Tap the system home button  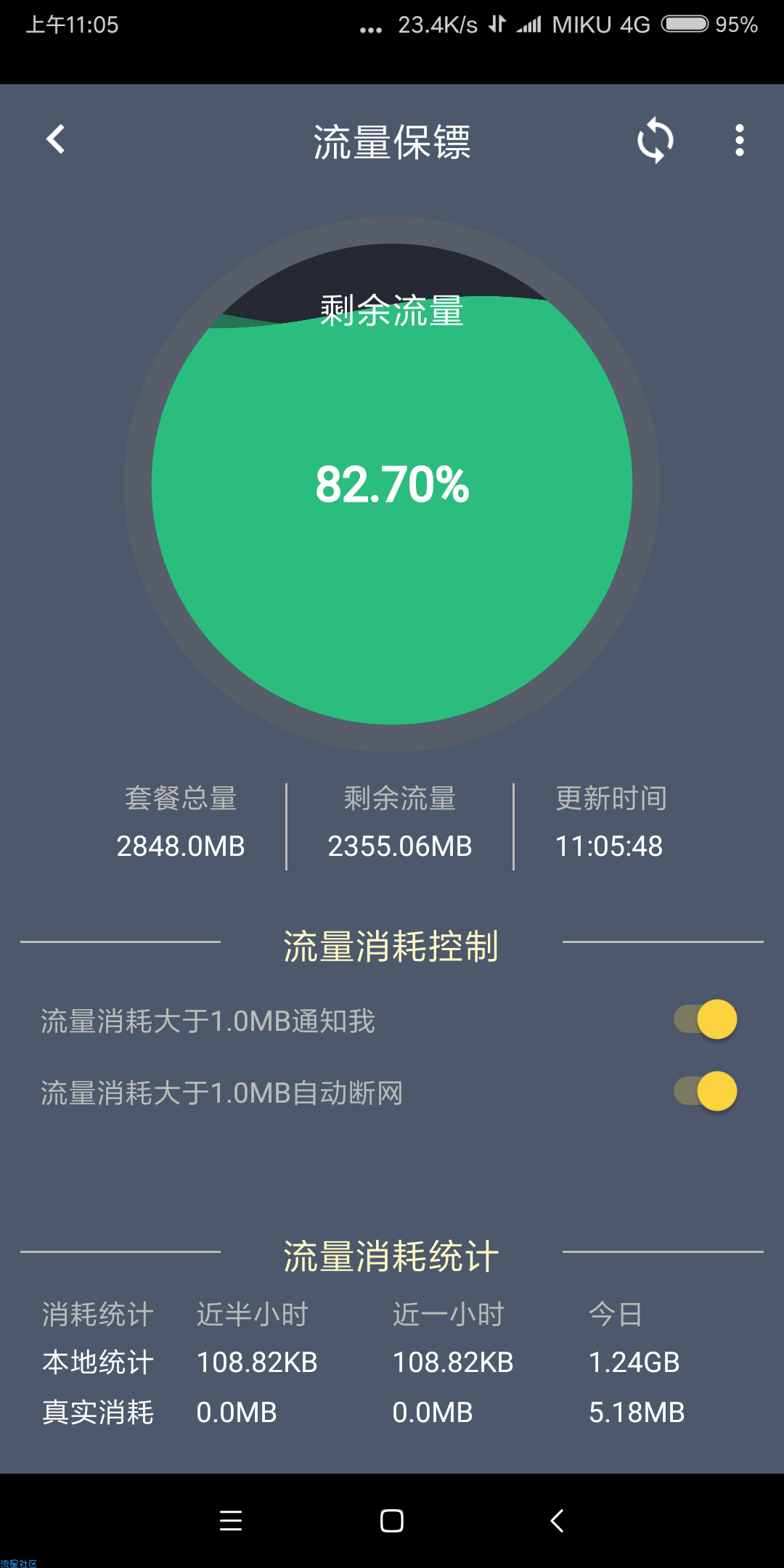(x=392, y=1521)
